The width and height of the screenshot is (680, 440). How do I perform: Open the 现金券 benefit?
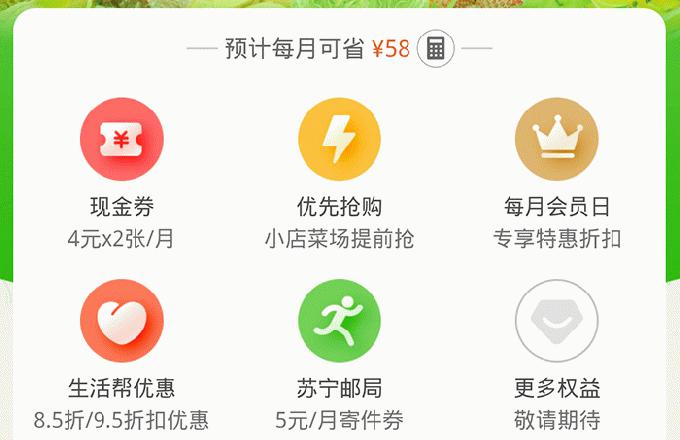121,141
